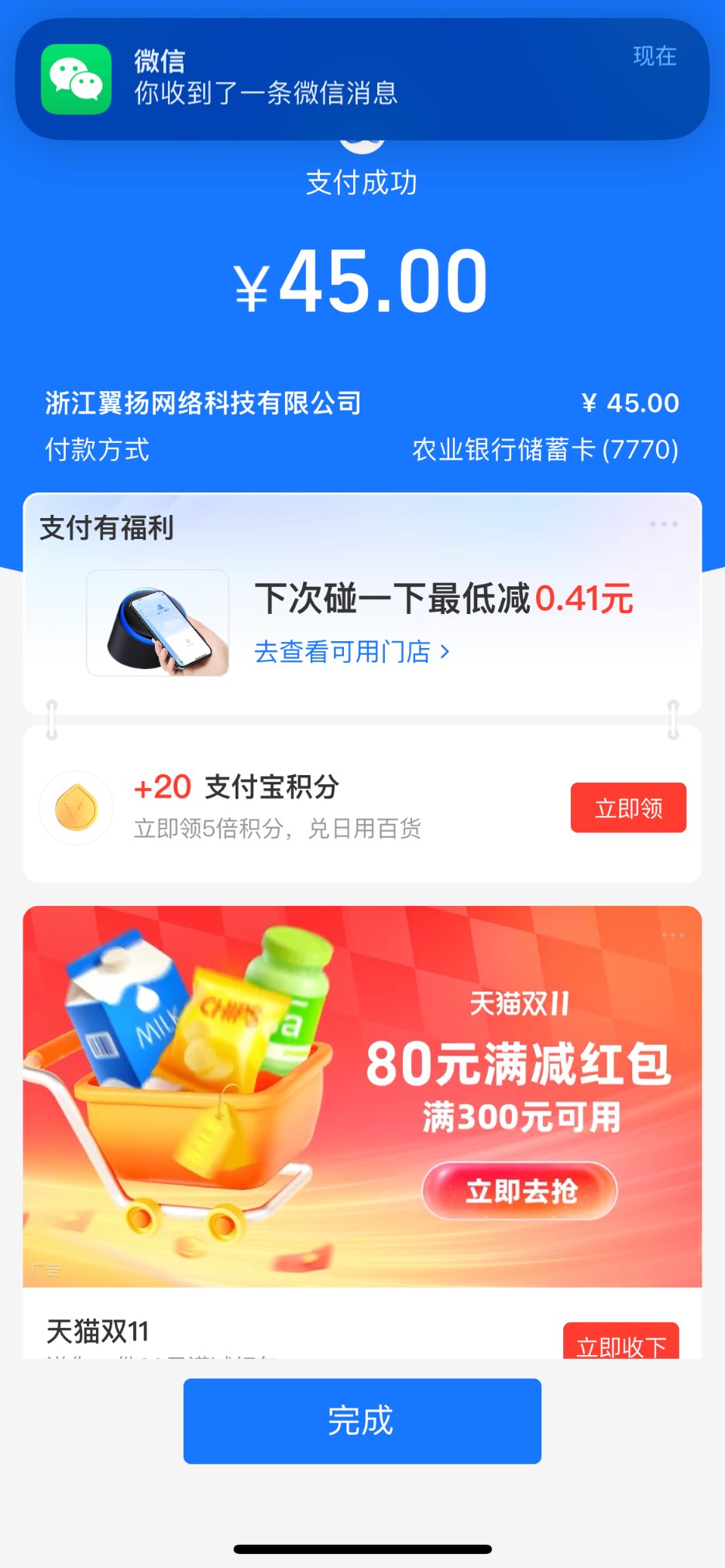The height and width of the screenshot is (1568, 725).
Task: Open the WeChat message notification banner
Action: (x=362, y=79)
